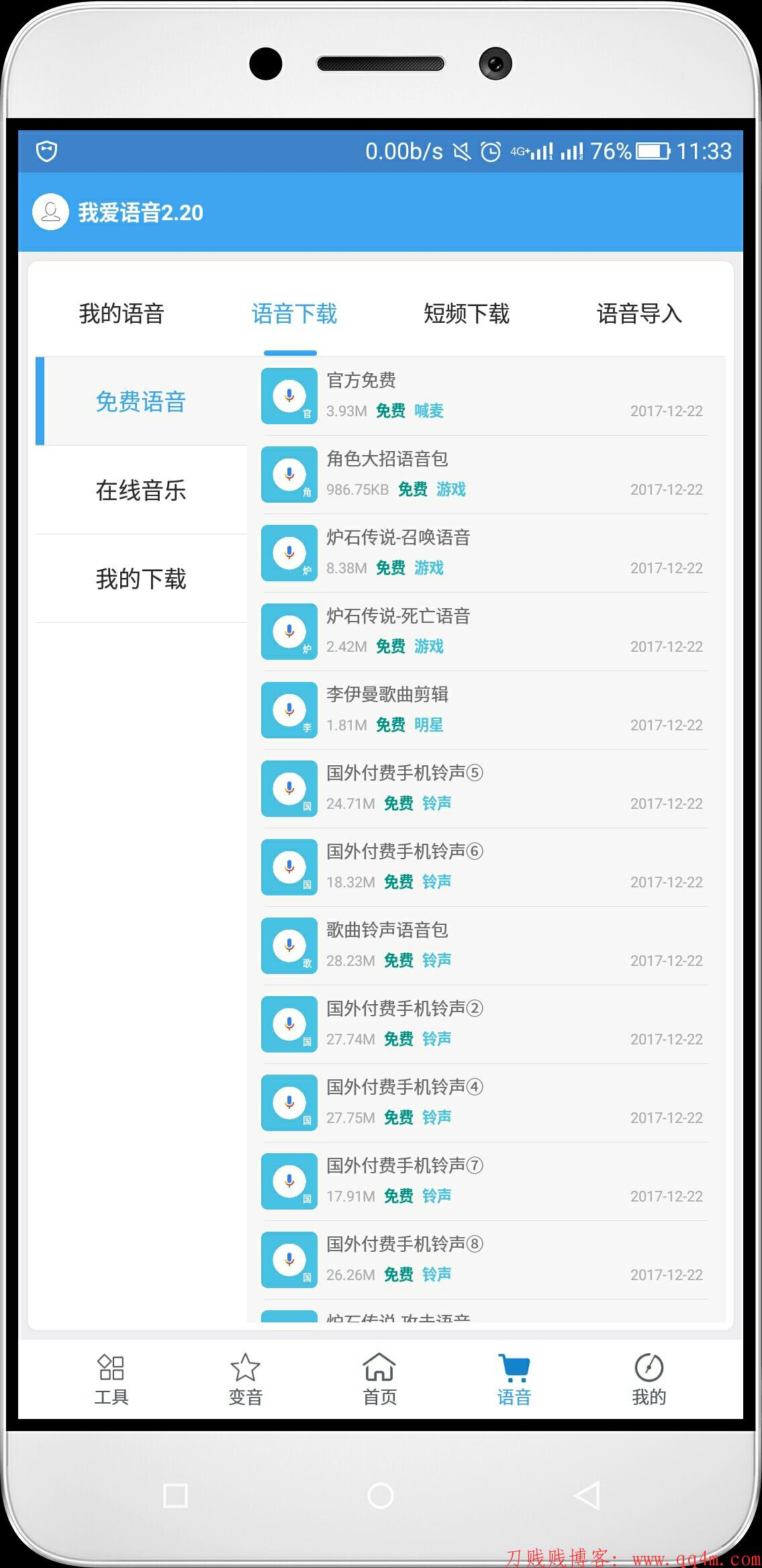Go to the 工具 bottom tab

click(x=111, y=1380)
